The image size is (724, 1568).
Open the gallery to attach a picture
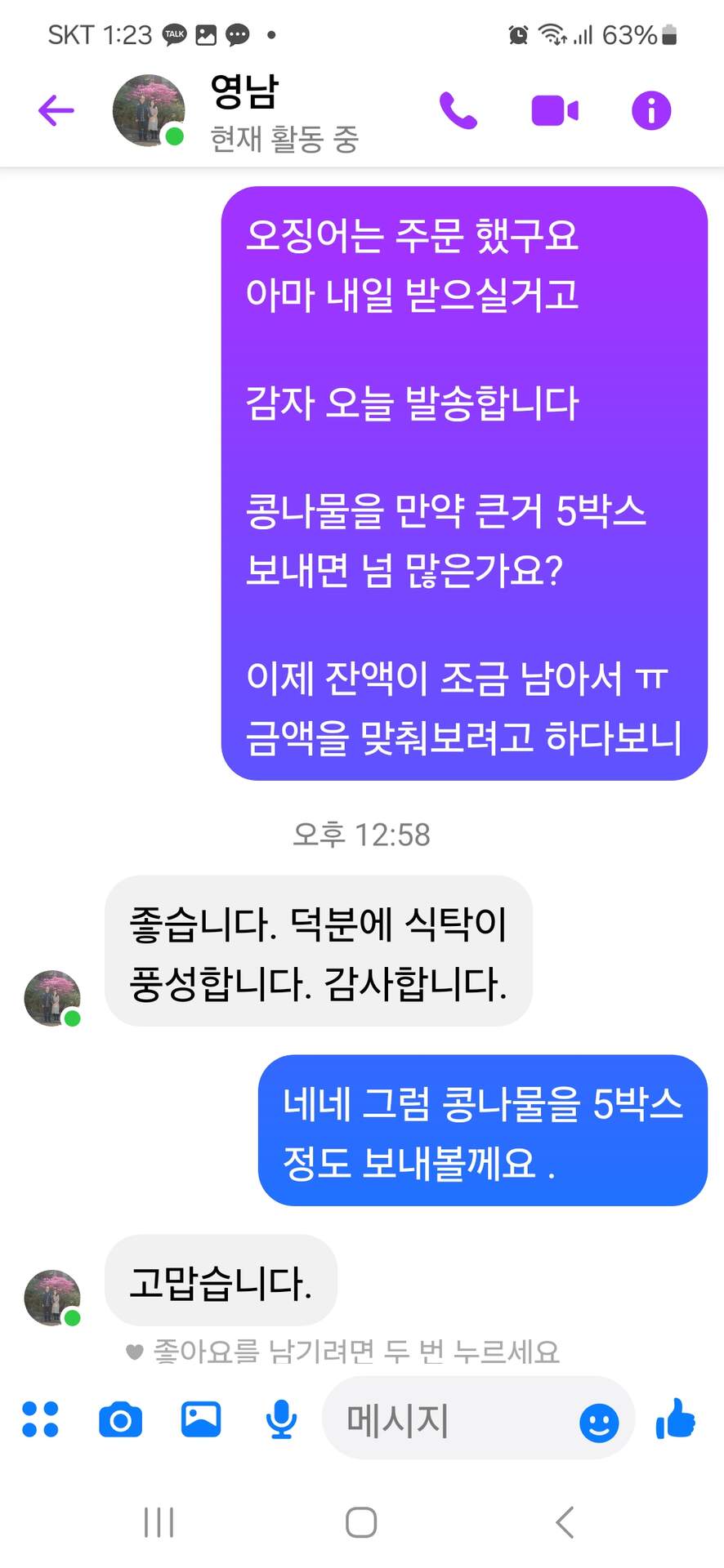coord(201,1419)
